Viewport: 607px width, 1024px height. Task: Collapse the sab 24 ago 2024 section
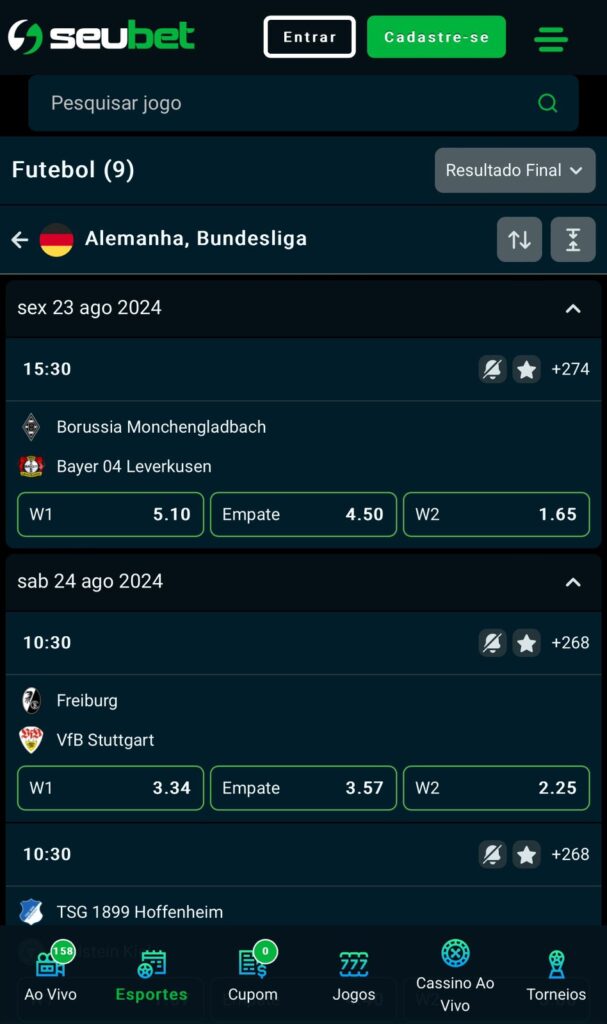click(x=573, y=582)
